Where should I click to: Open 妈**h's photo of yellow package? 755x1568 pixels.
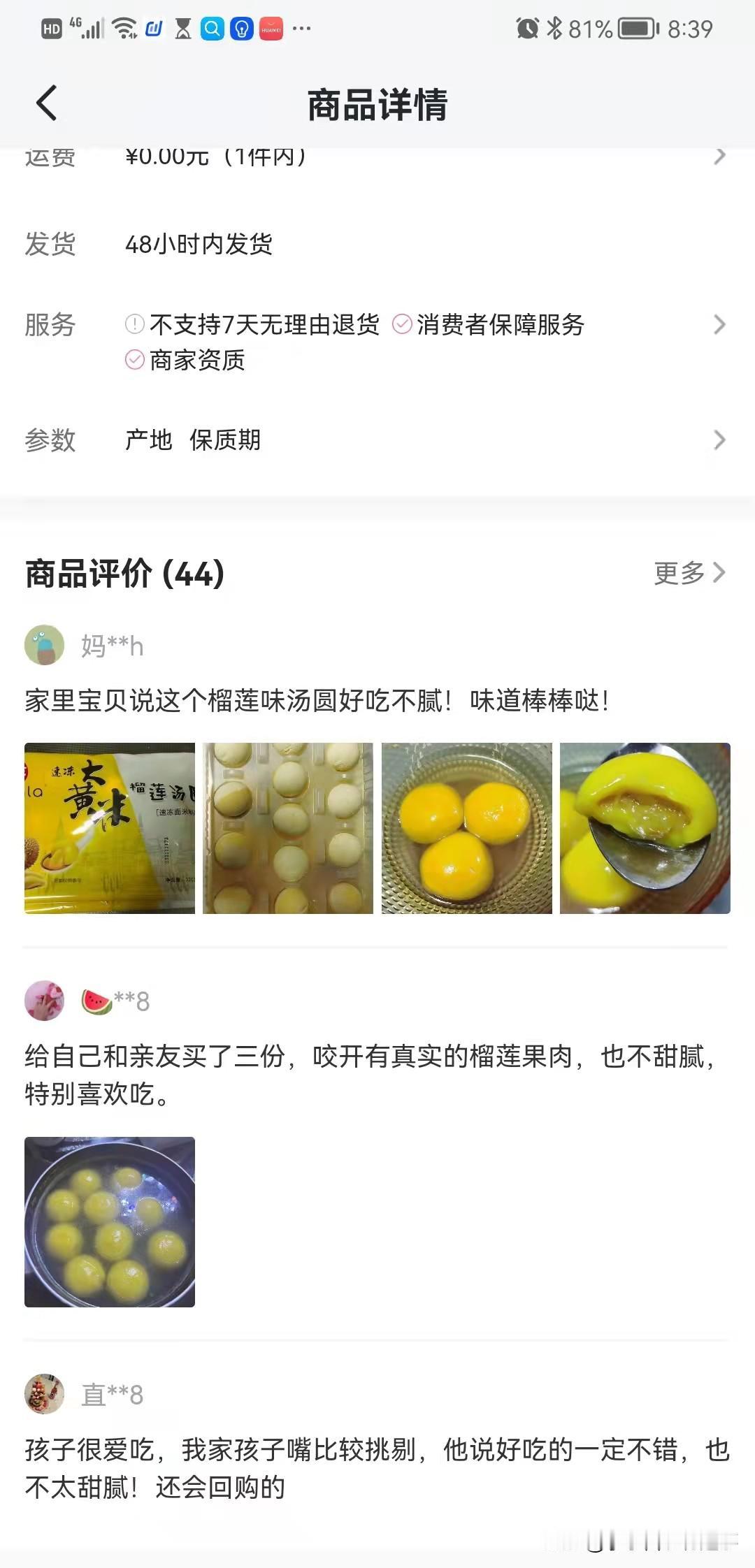(110, 828)
